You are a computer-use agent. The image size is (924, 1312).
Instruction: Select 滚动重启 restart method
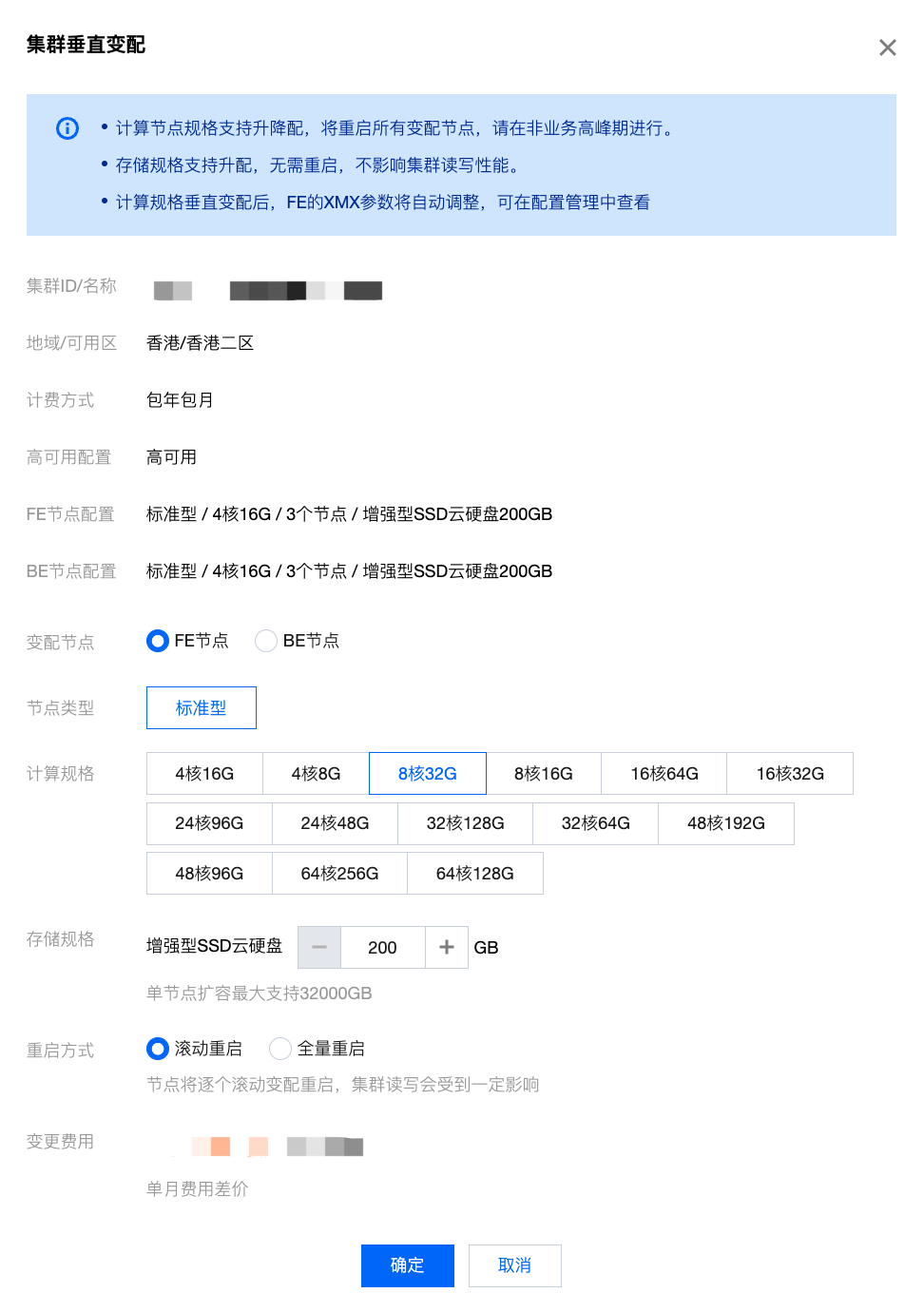point(158,1049)
